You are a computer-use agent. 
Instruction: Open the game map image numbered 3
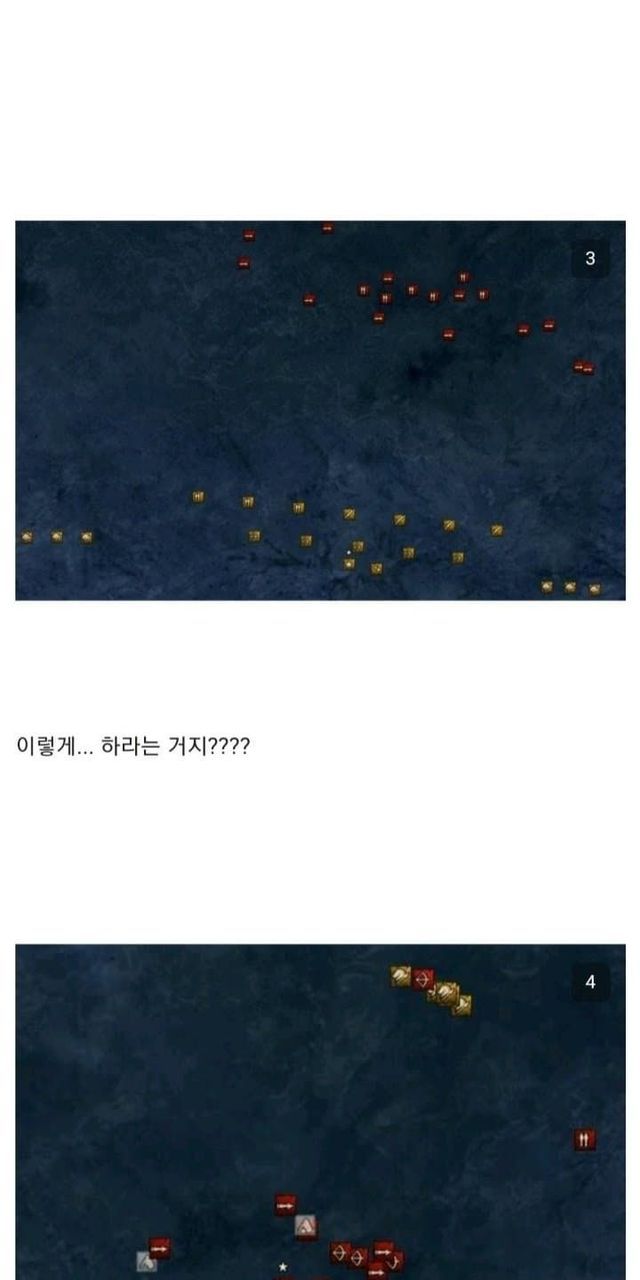point(320,410)
